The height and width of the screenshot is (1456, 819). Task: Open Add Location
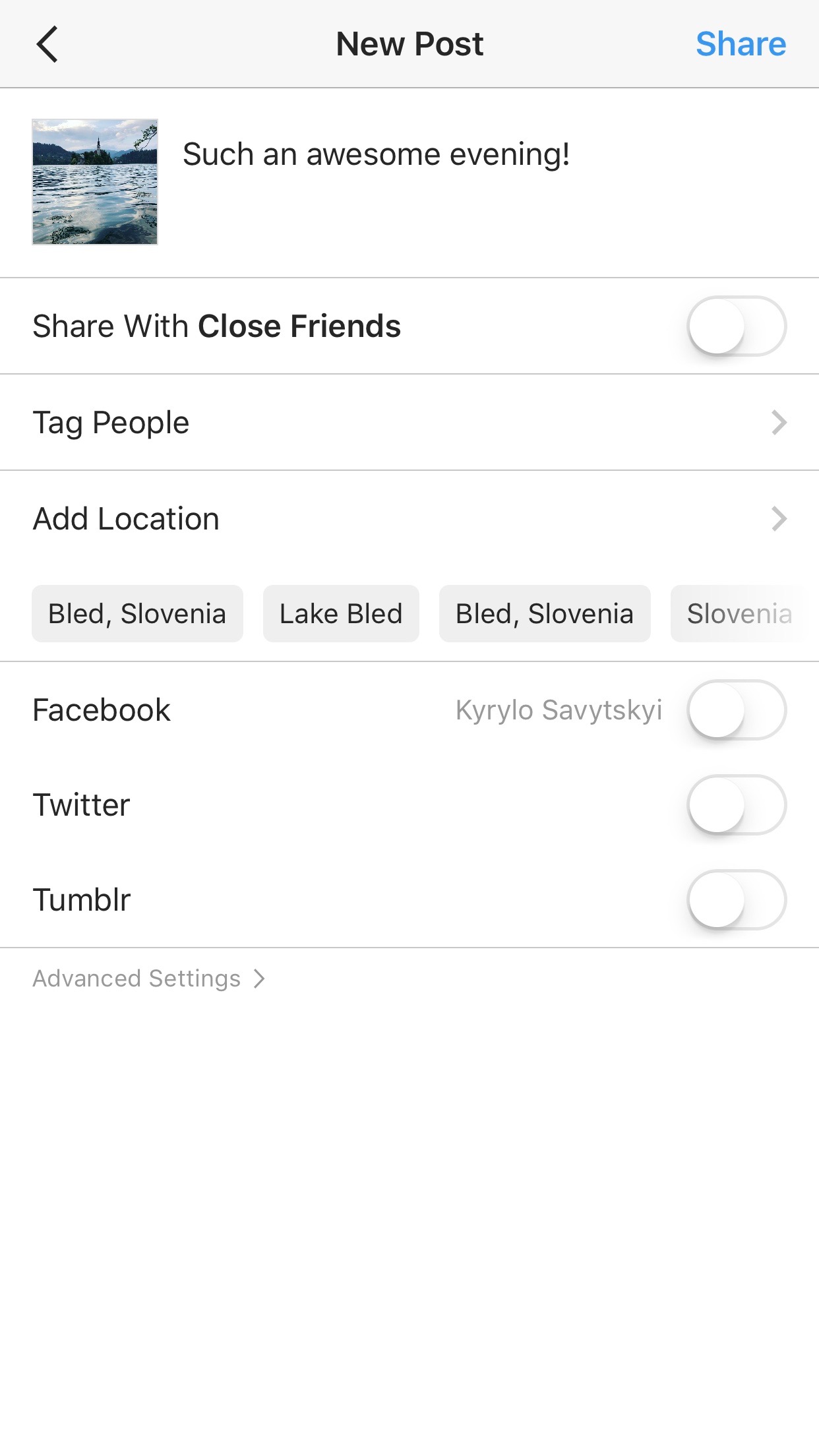tap(409, 519)
